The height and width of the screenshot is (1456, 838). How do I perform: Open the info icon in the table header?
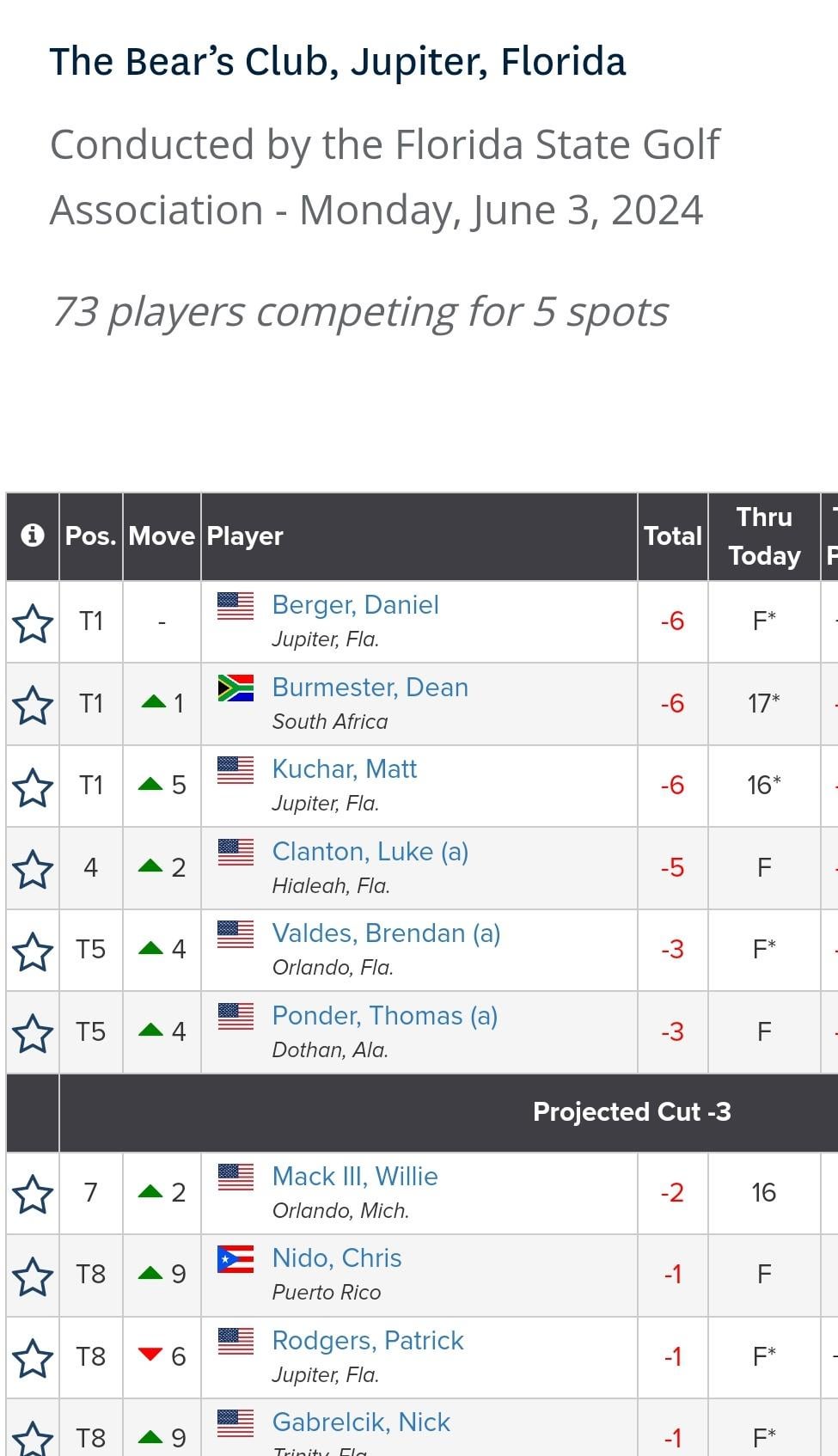(x=33, y=535)
